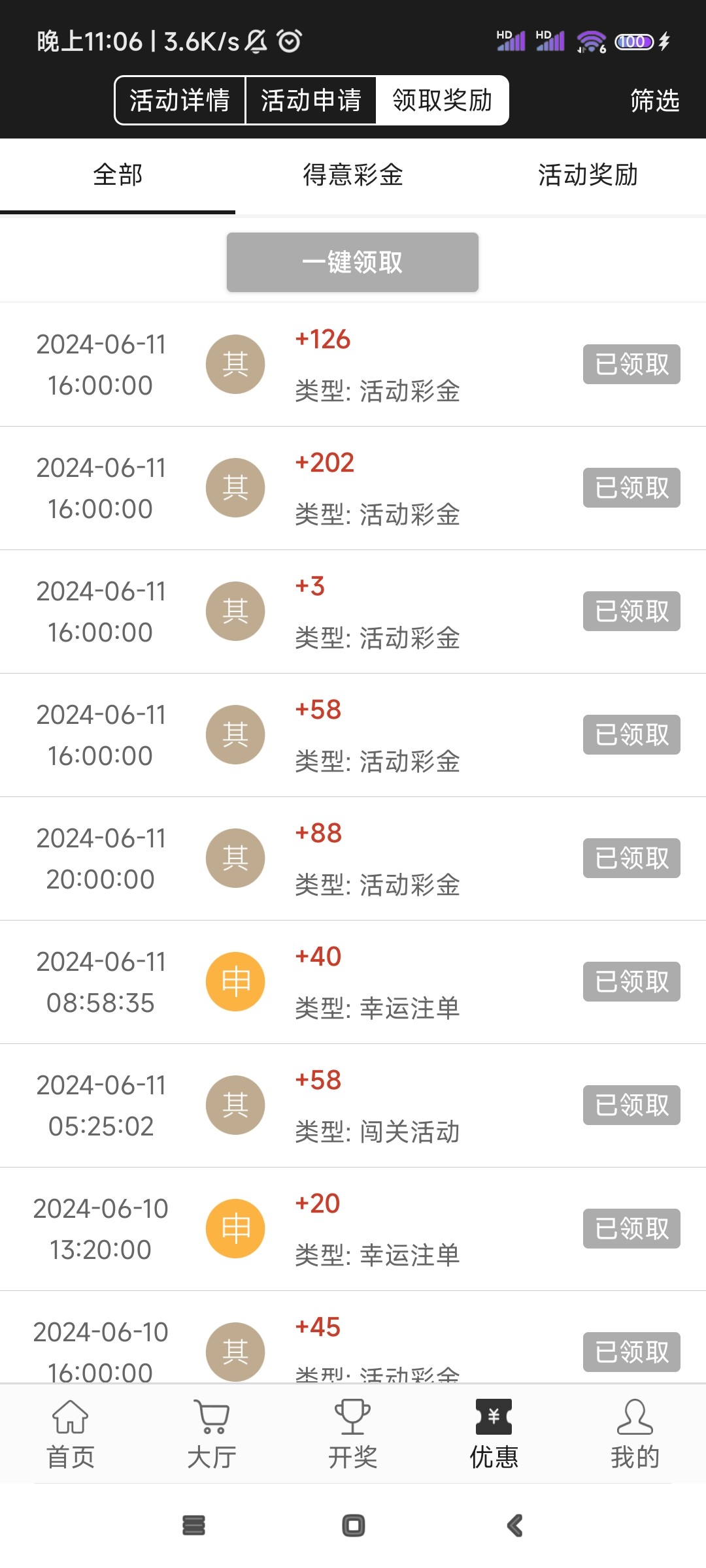Screen dimensions: 706x1568
Task: Tap the 其 avatar icon on +126 record
Action: [235, 364]
